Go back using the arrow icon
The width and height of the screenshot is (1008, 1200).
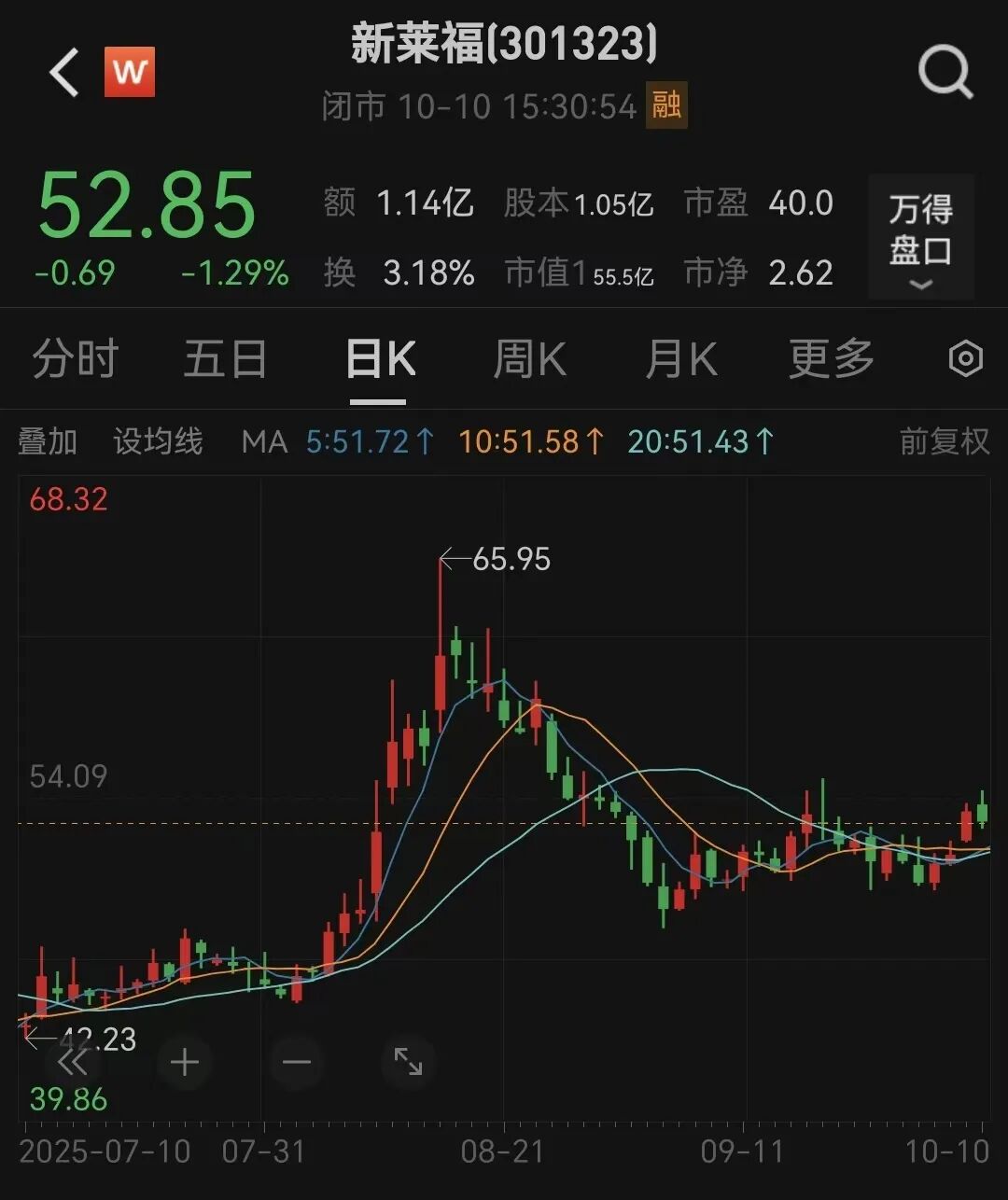click(64, 73)
